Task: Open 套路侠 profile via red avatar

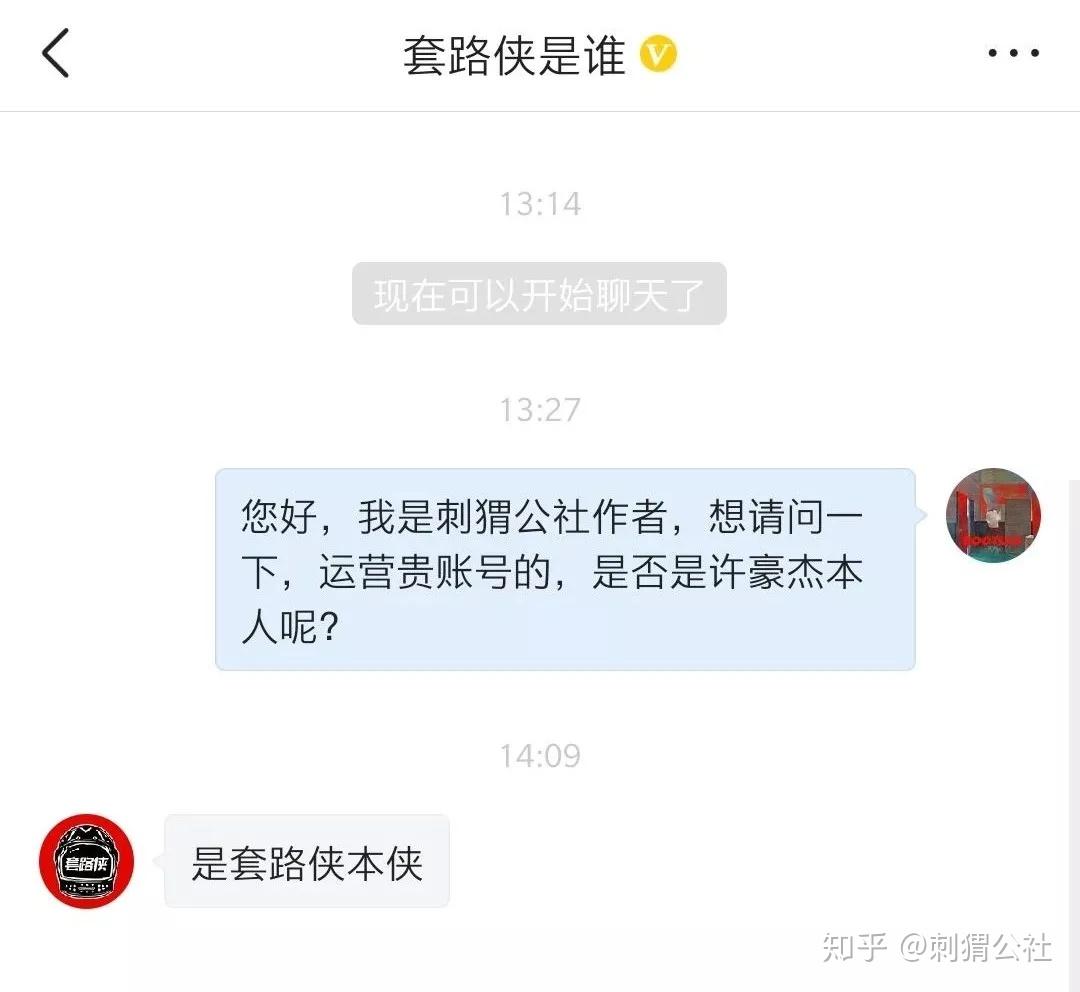Action: tap(86, 861)
